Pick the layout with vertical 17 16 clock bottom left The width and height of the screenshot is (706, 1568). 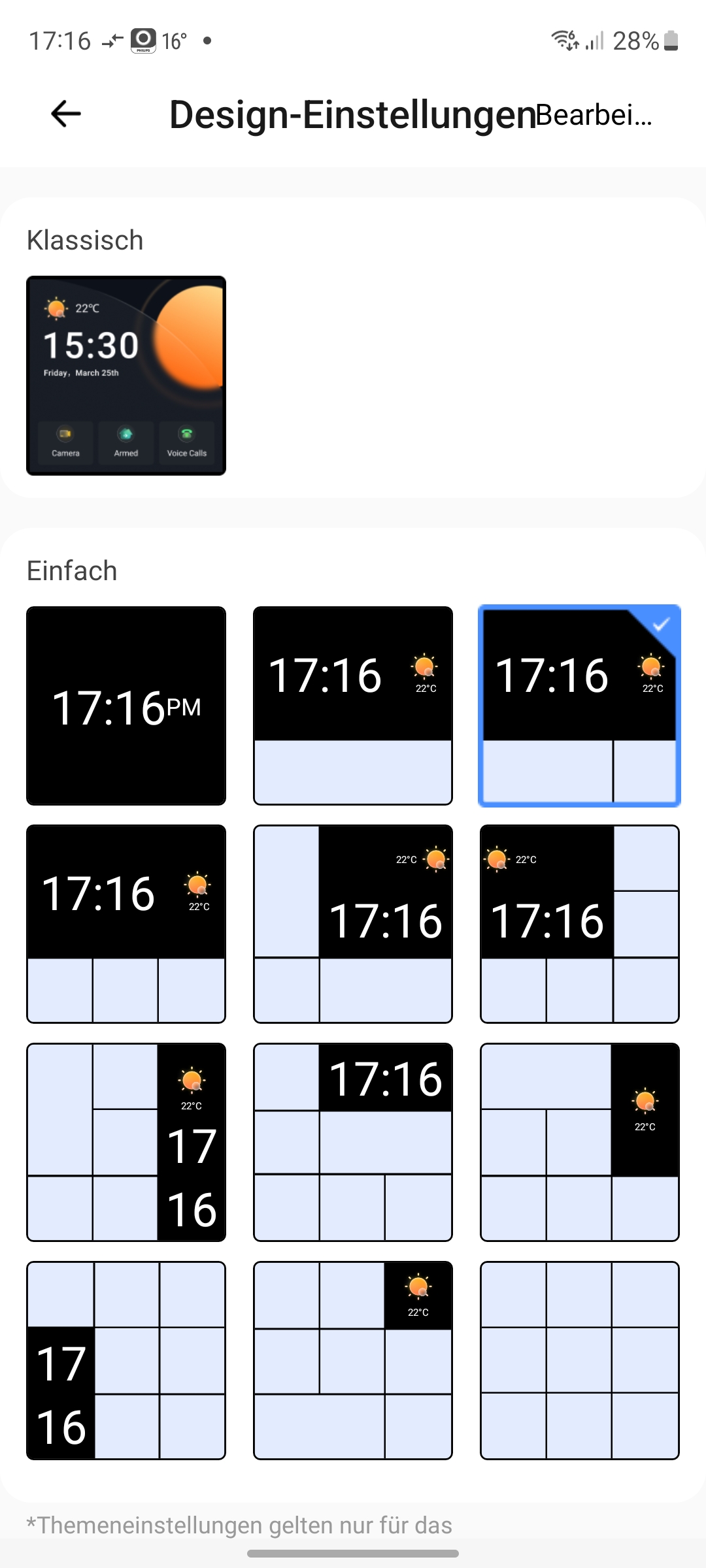pyautogui.click(x=126, y=1360)
